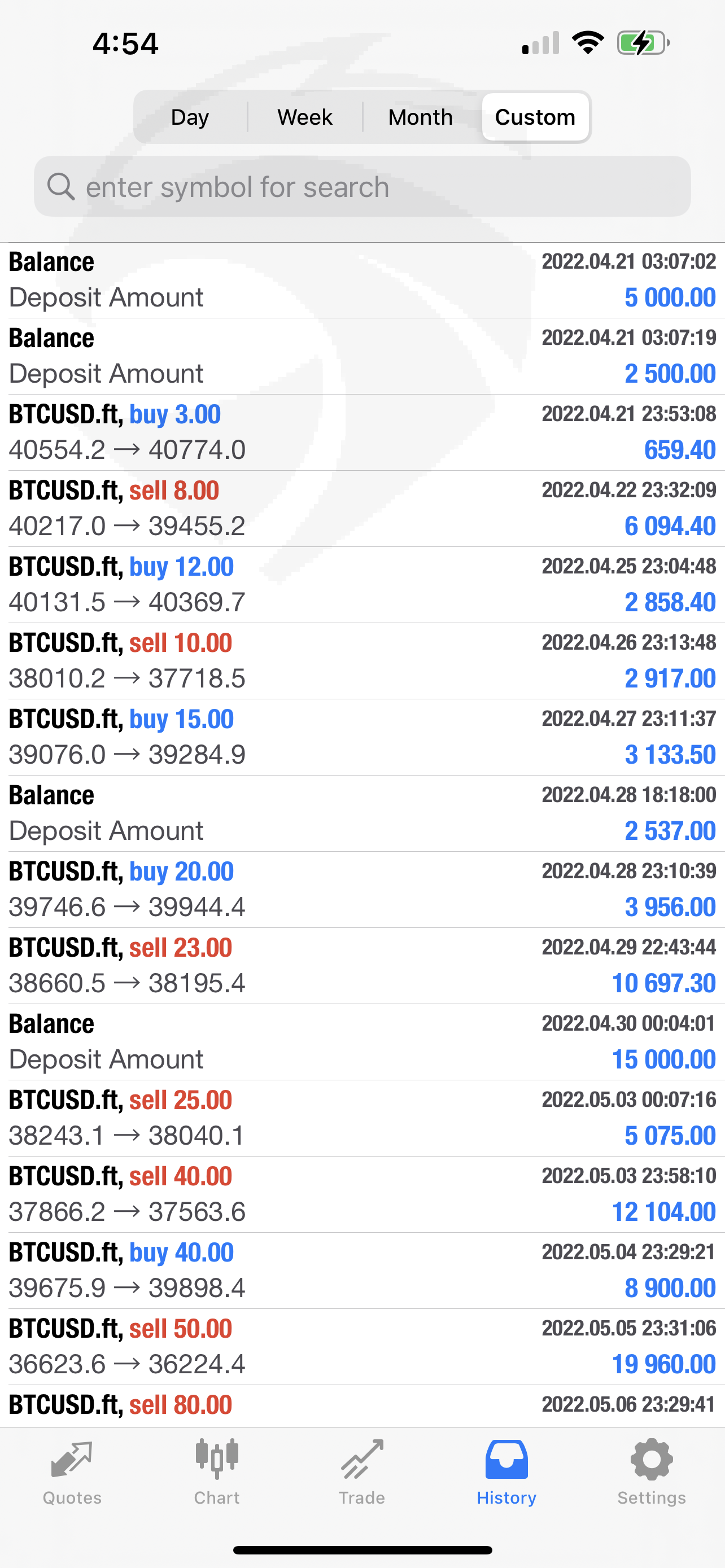725x1568 pixels.
Task: Tap the symbol search field
Action: 362,186
